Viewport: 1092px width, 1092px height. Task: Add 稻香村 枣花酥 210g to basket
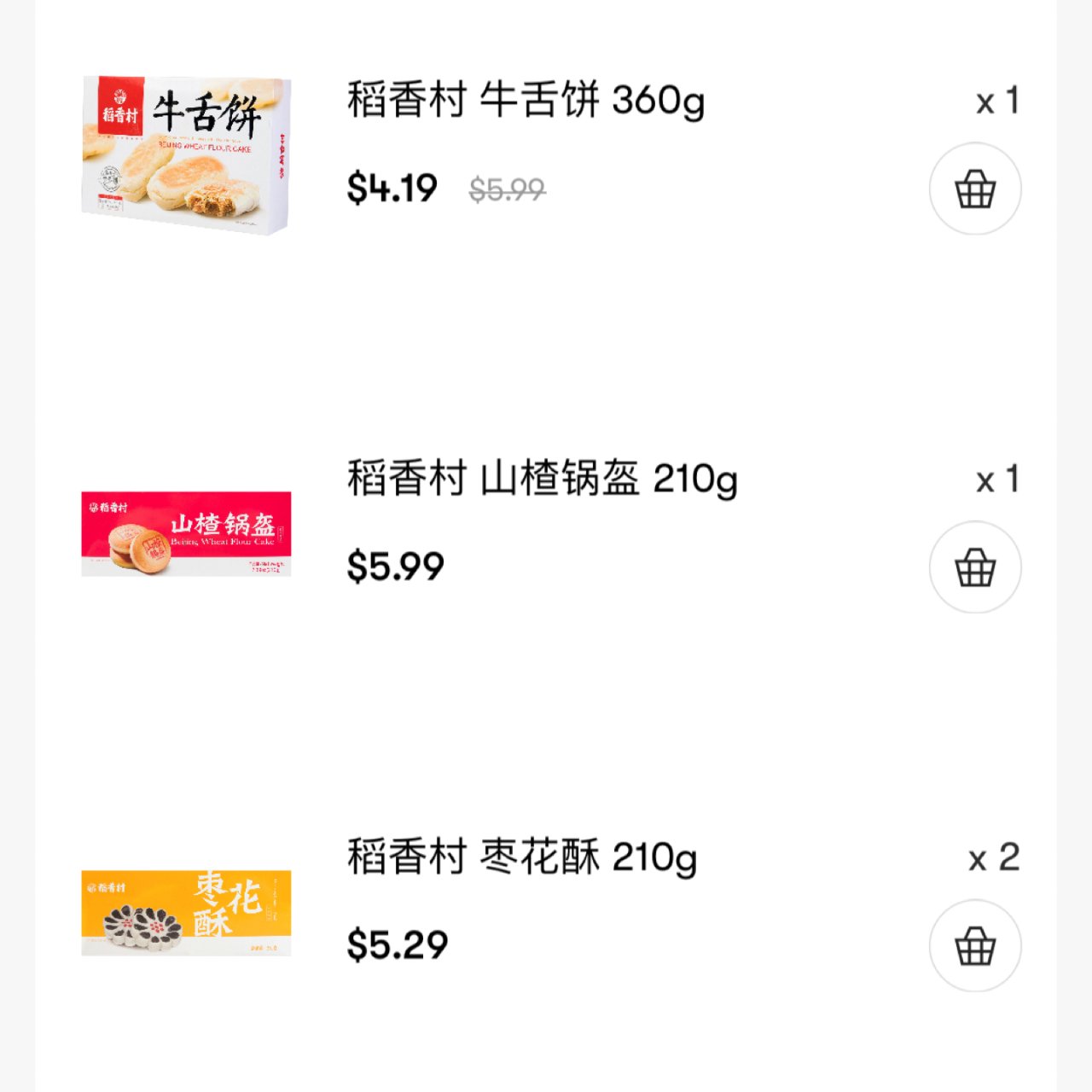975,946
